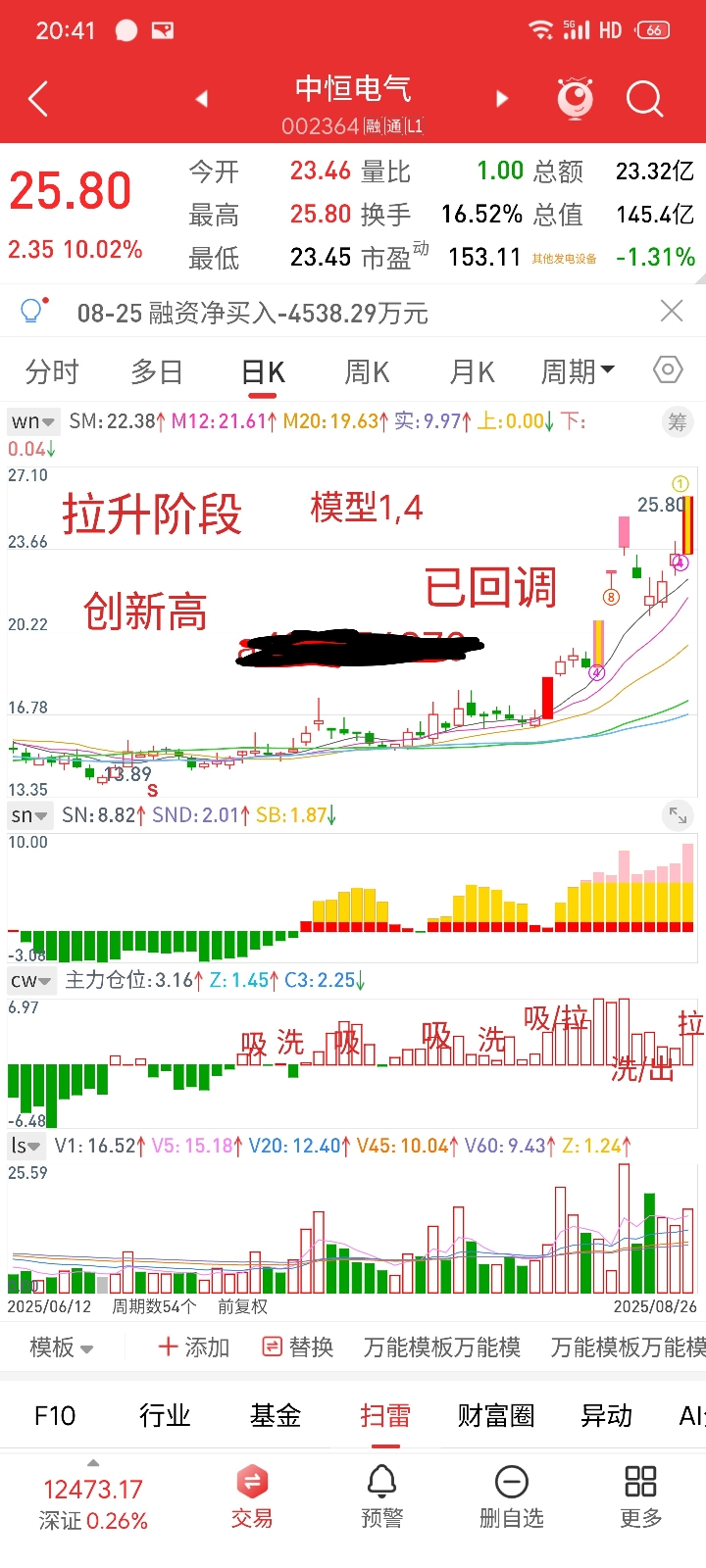Jump to the next stock with right arrow
The width and height of the screenshot is (706, 1568).
[x=502, y=98]
